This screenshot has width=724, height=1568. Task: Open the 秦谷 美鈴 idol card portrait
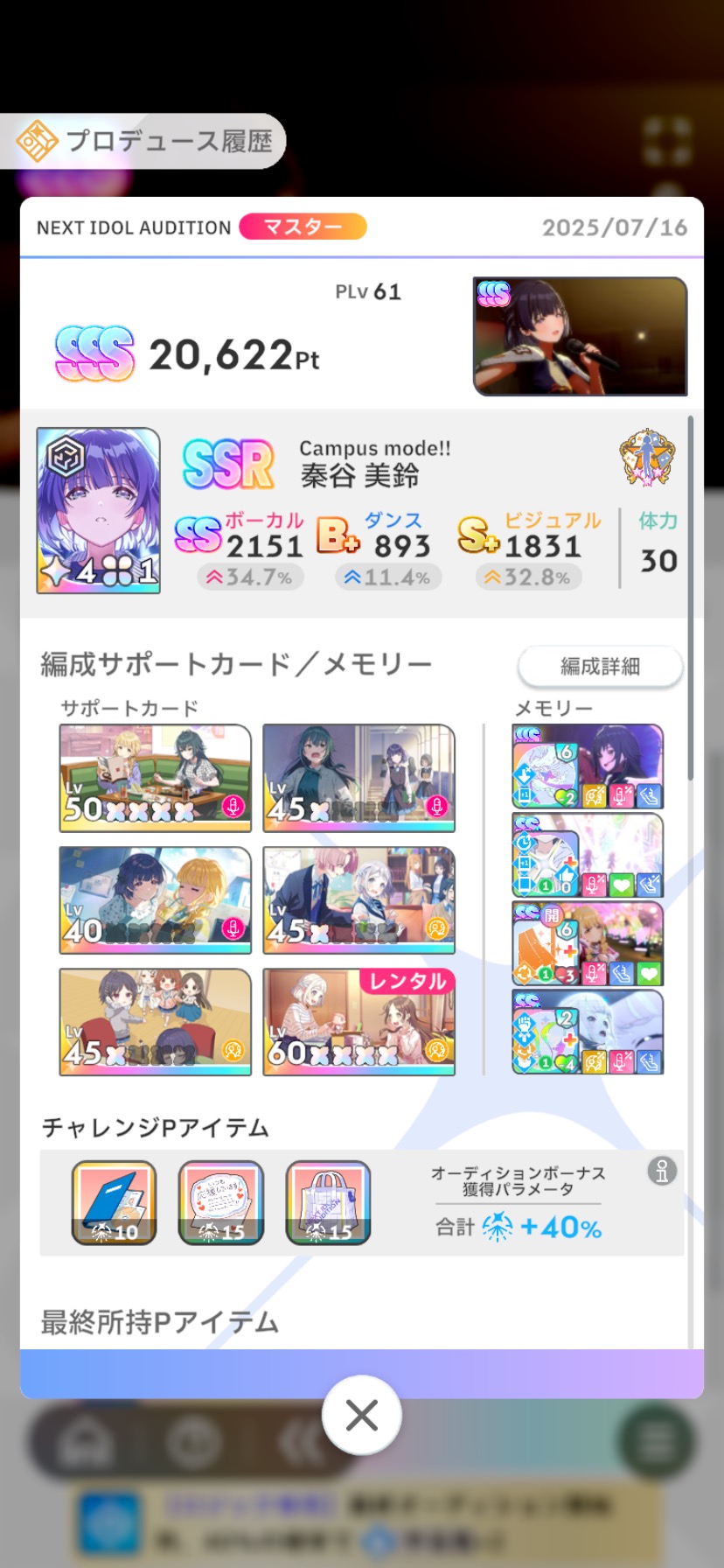coord(99,511)
